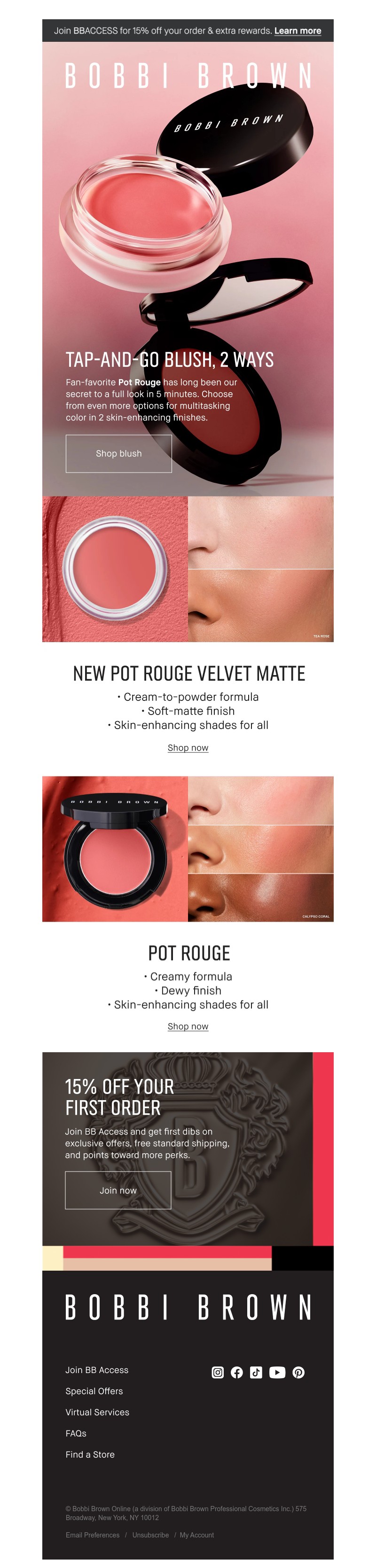Open Bobbi Brown's YouTube channel
376x1568 pixels.
click(277, 1372)
